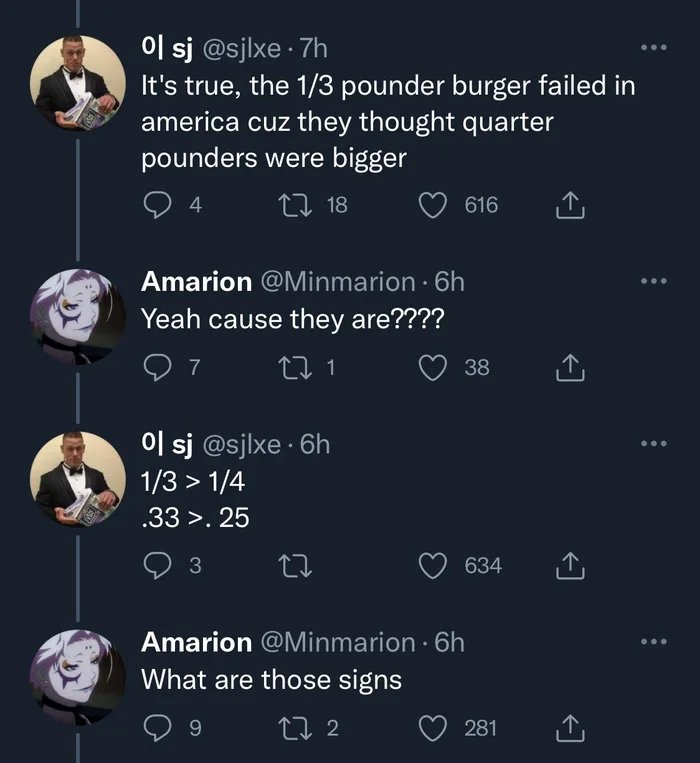Open Amarion's profile from the @Minmarion handle
The width and height of the screenshot is (700, 763).
337,282
